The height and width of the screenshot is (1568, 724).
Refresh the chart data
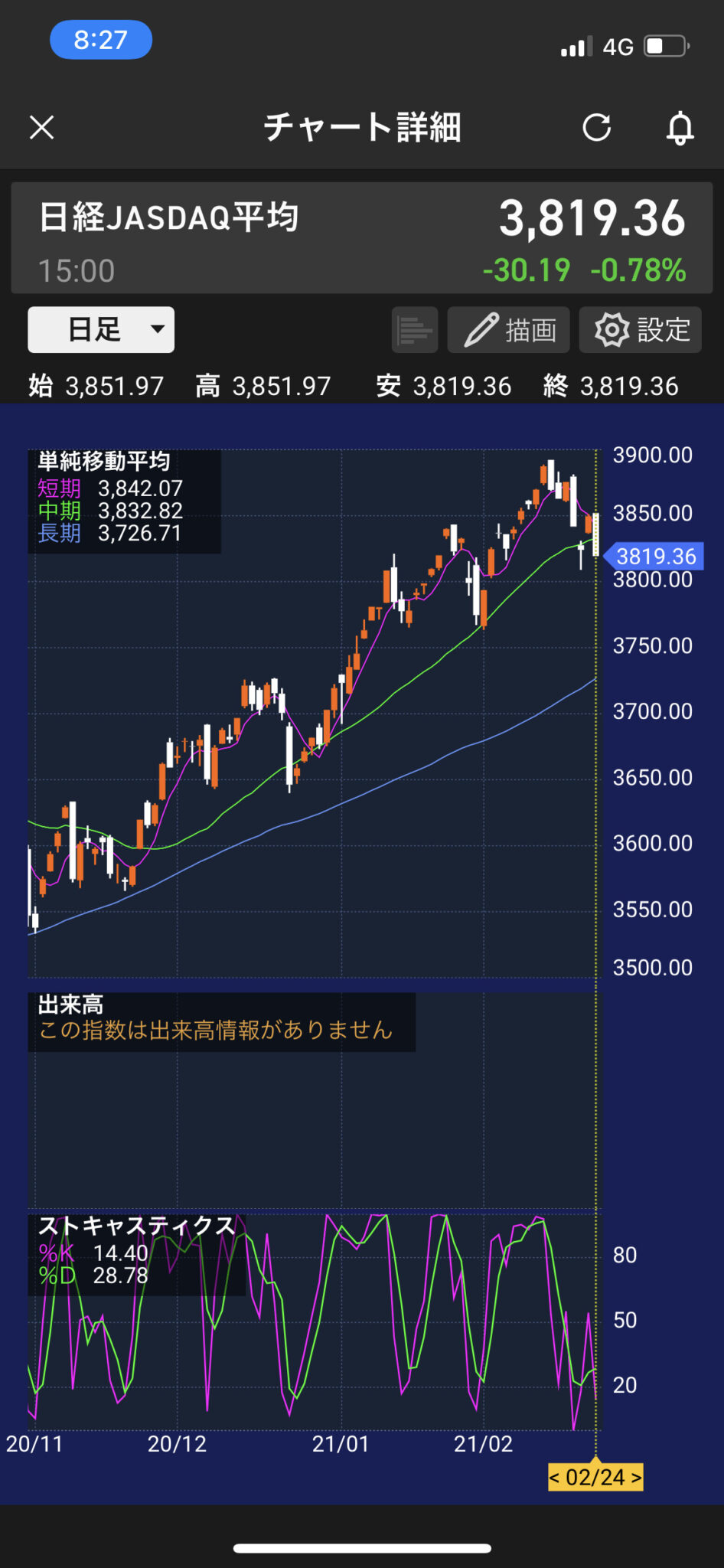point(597,127)
